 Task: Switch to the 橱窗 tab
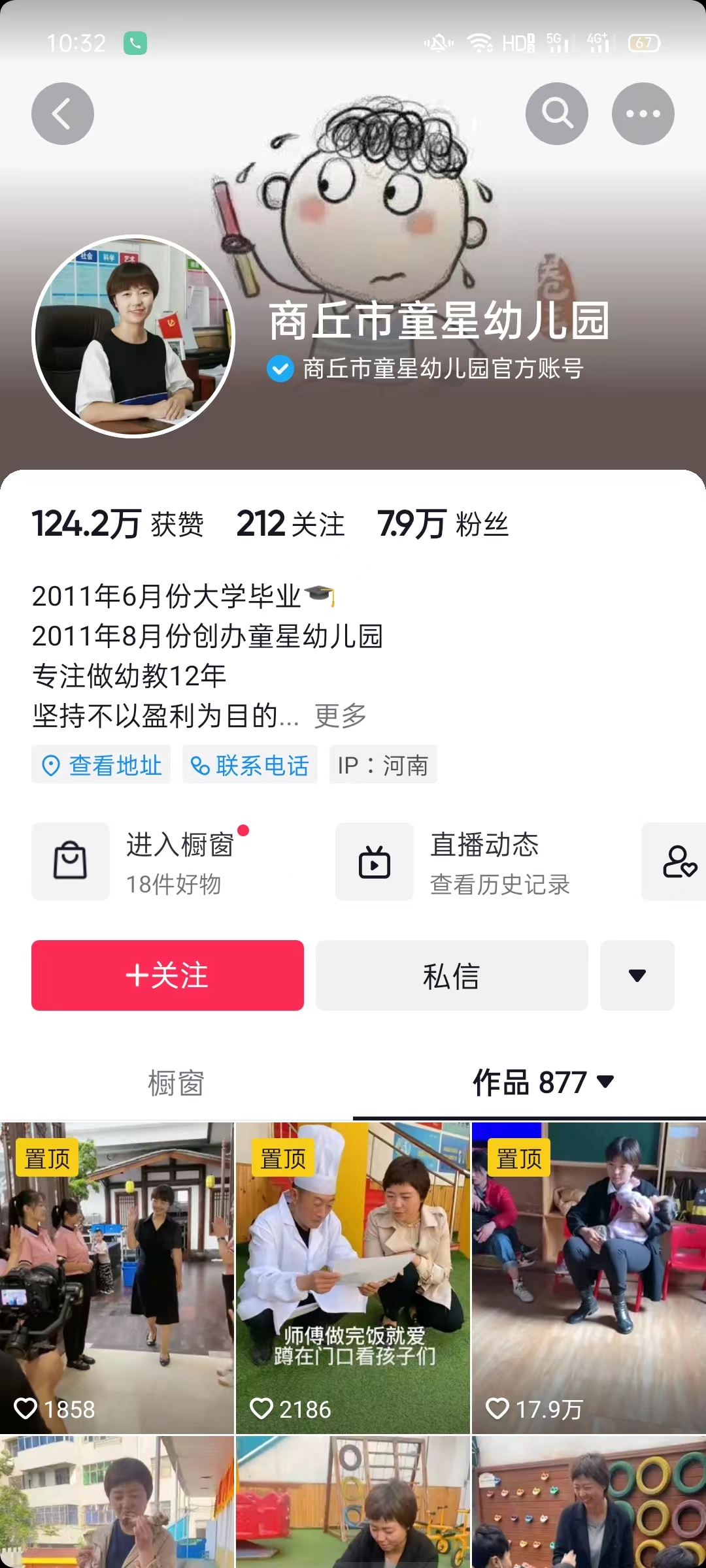pos(176,1083)
